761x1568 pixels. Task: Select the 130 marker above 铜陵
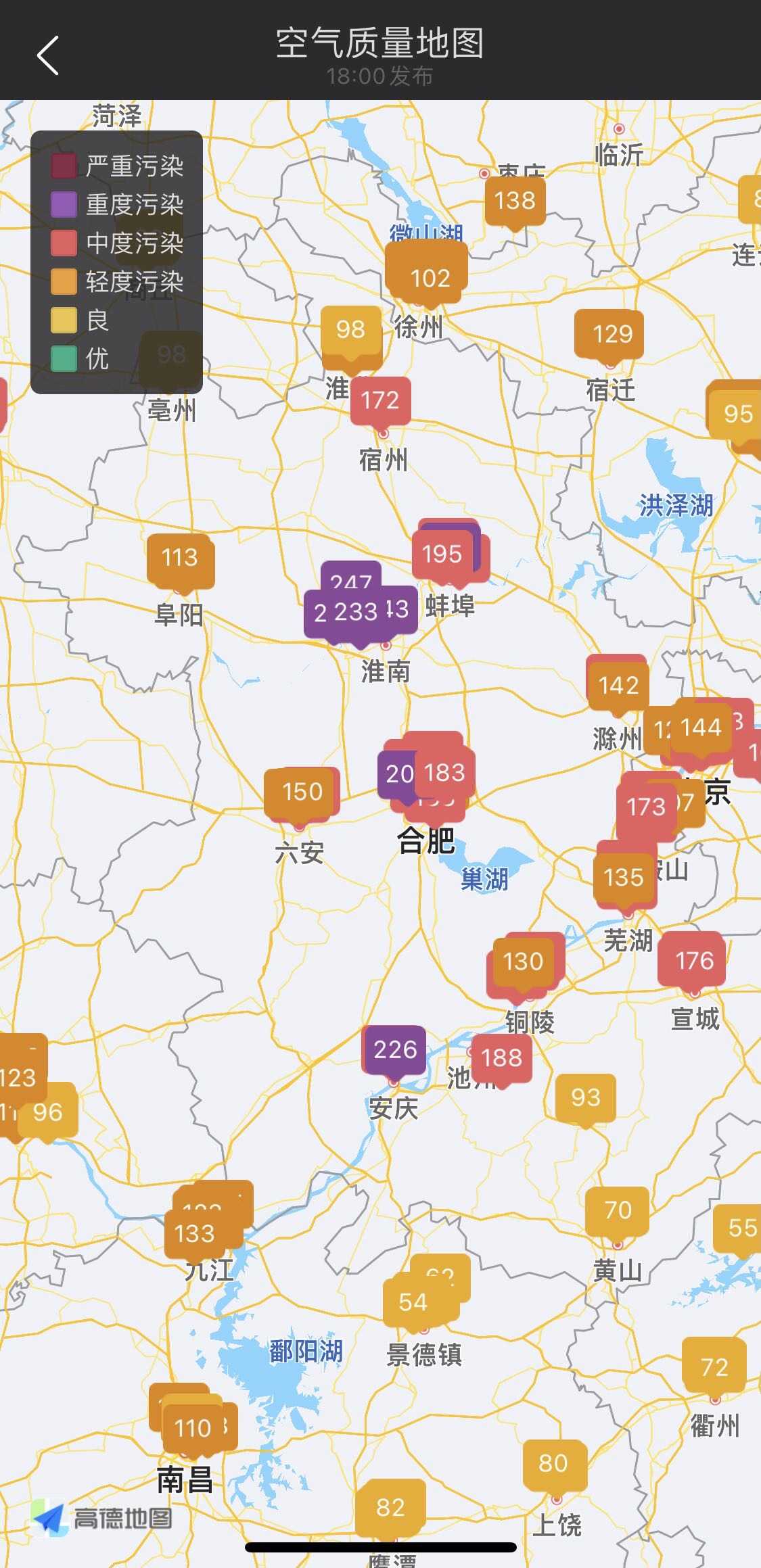click(523, 961)
